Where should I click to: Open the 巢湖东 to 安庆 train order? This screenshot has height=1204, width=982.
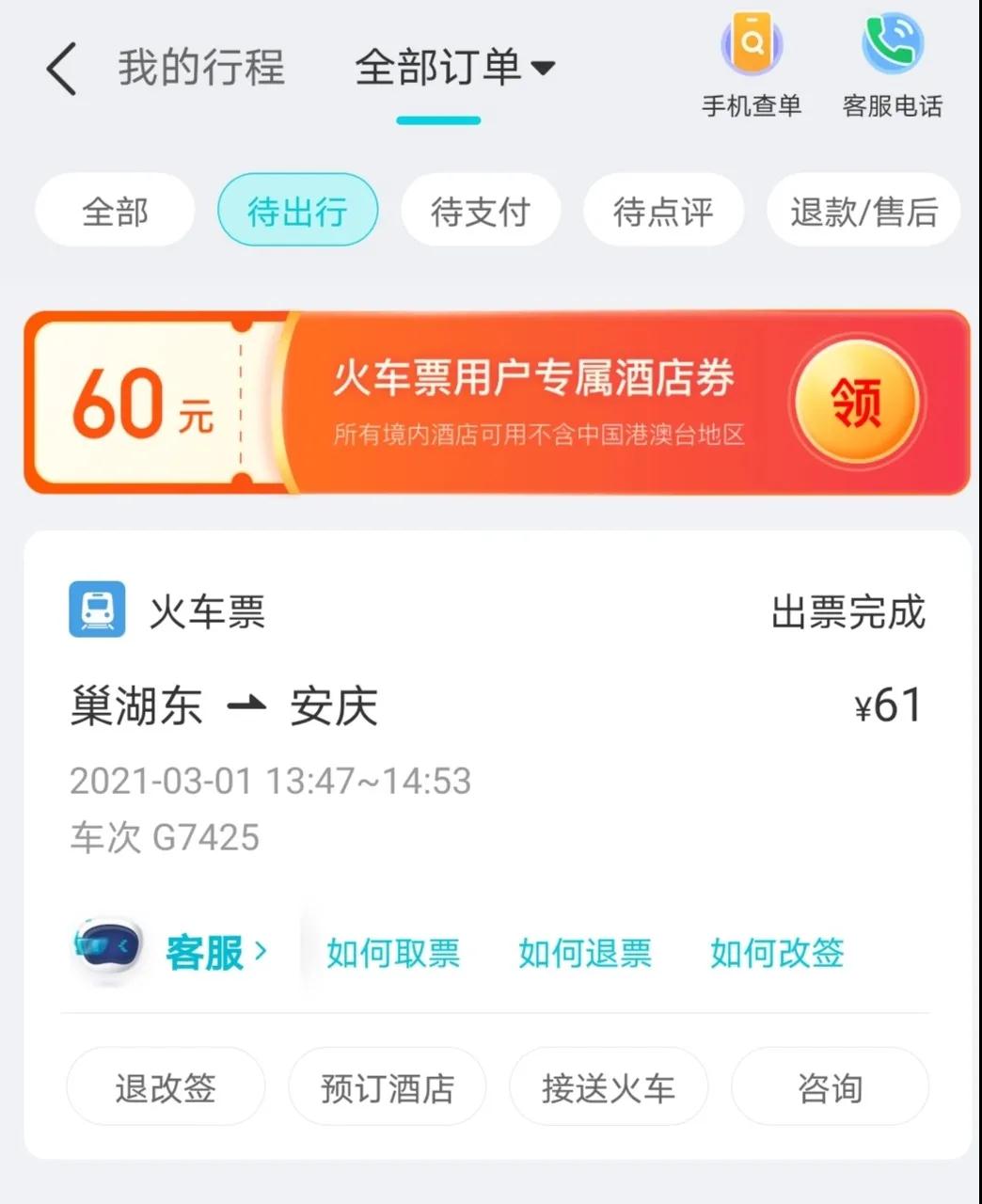click(x=470, y=743)
